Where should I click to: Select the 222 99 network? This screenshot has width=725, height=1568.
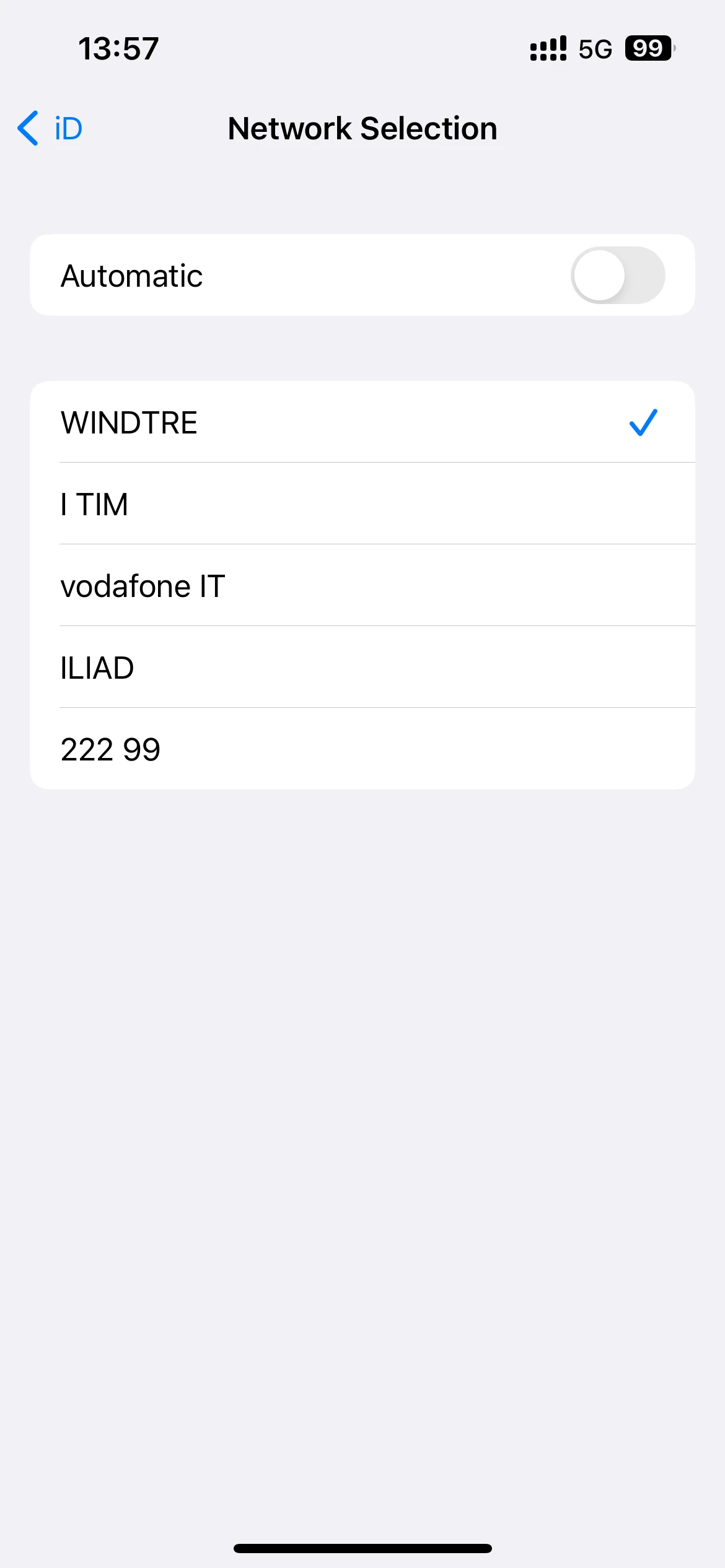[362, 749]
